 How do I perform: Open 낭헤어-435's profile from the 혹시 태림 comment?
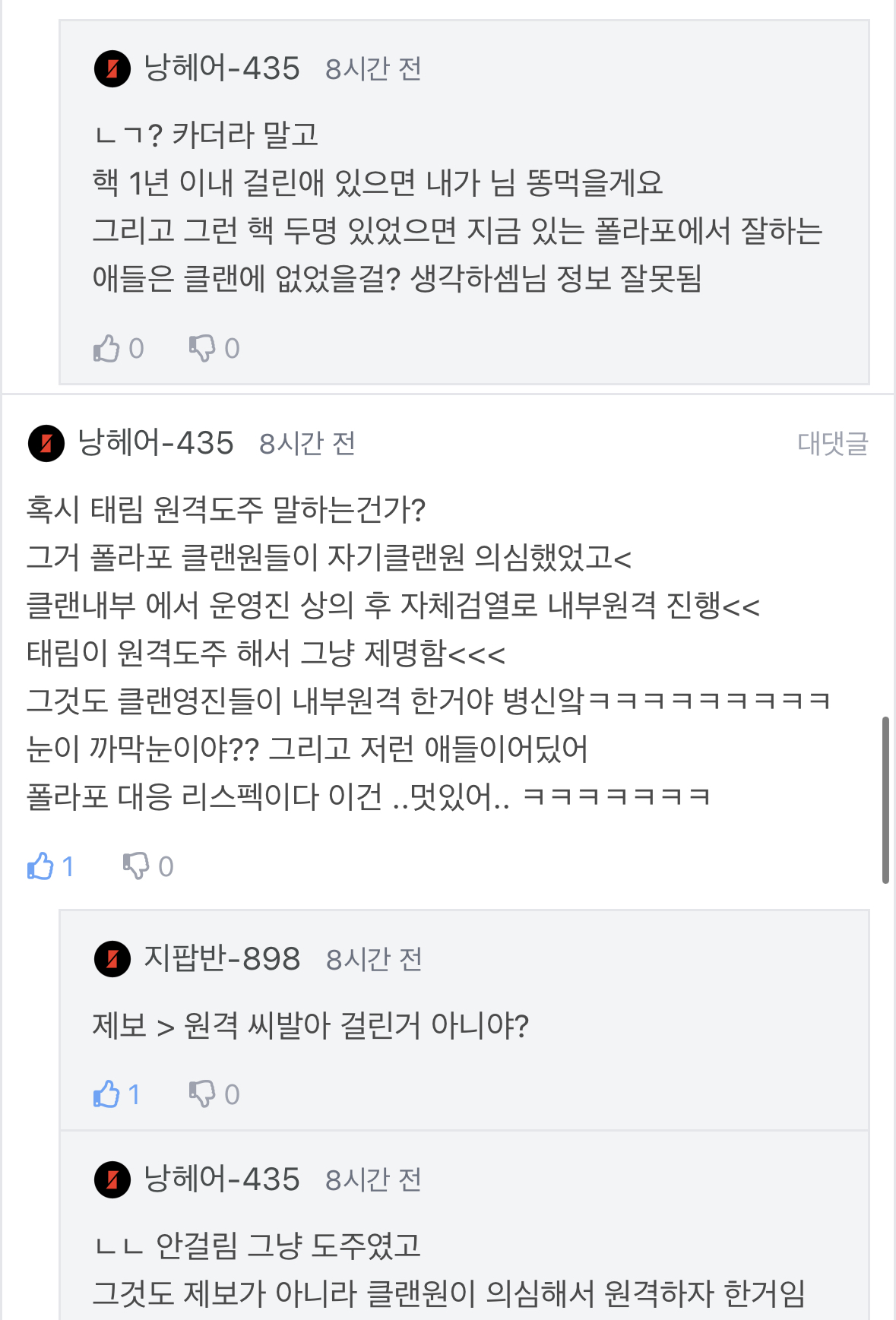[x=156, y=443]
